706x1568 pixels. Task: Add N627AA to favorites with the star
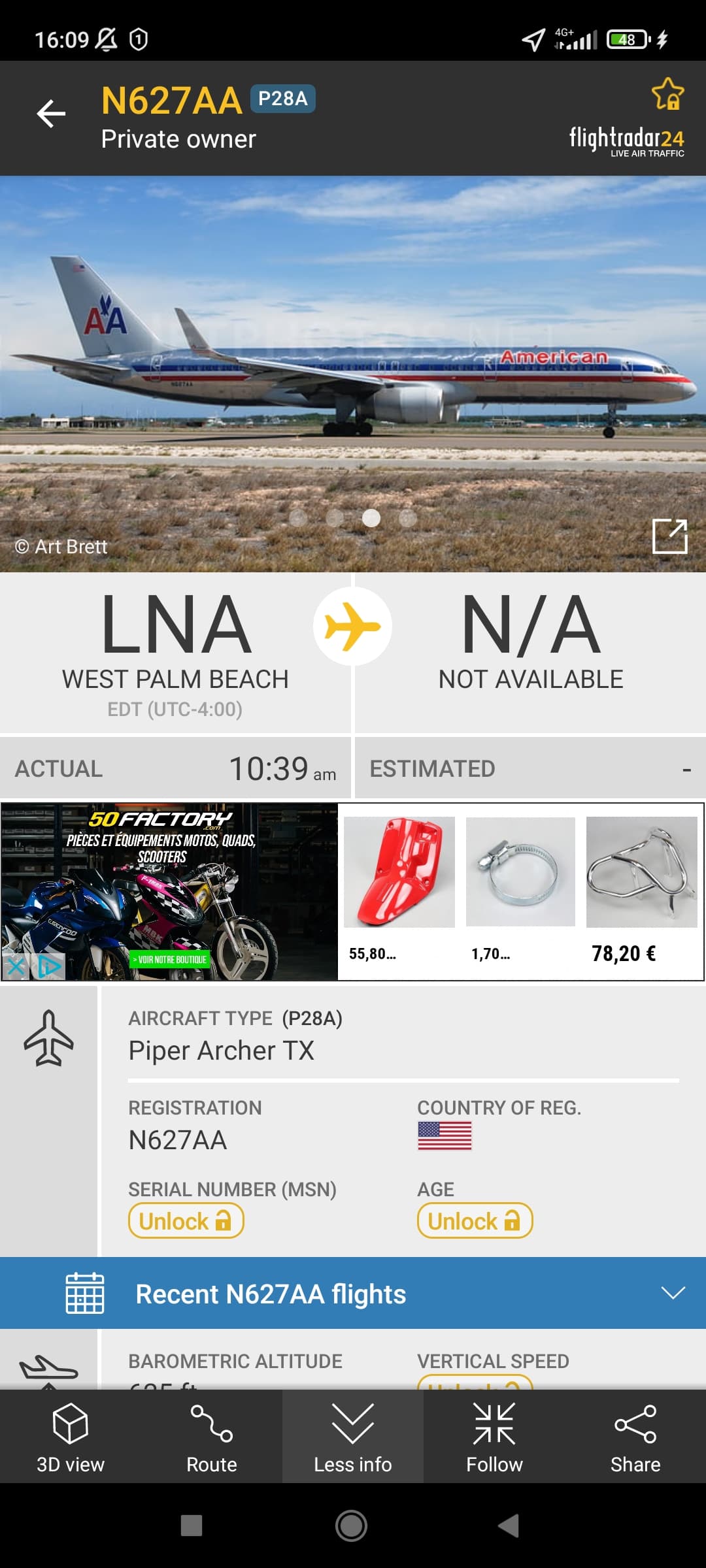point(667,94)
